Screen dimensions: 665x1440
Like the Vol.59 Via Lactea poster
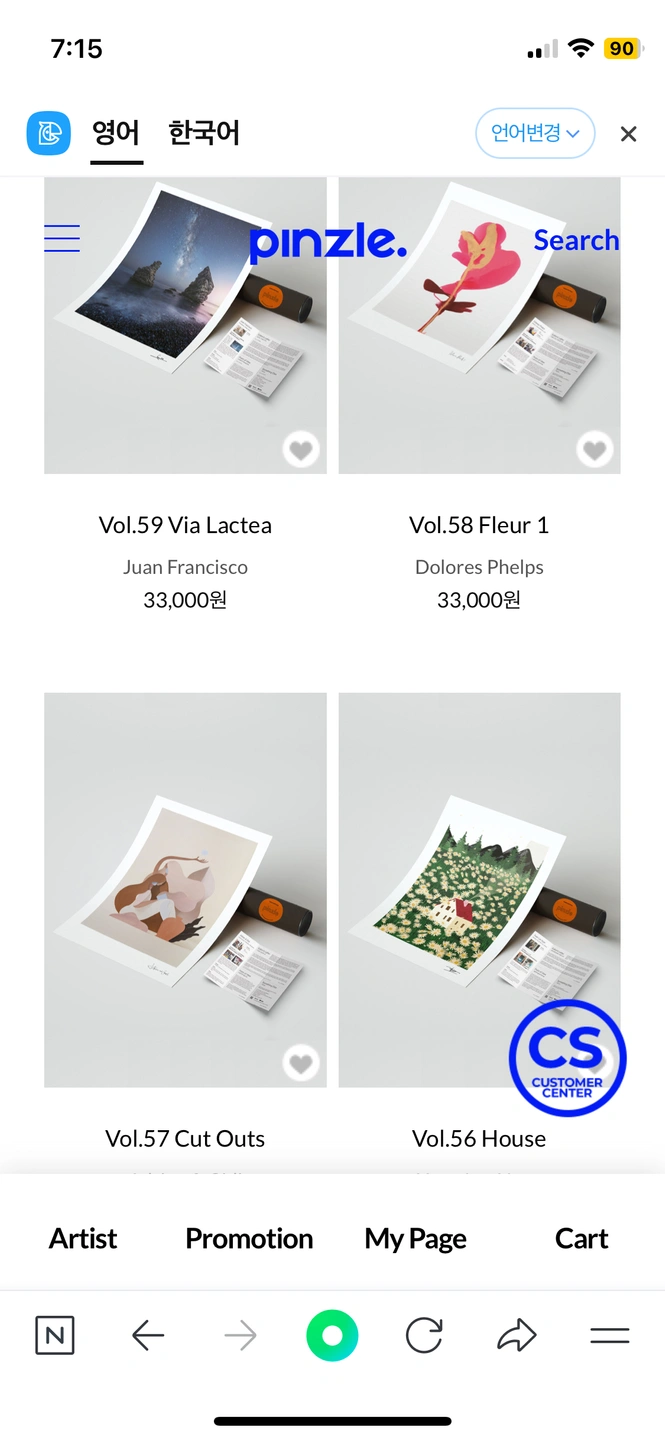pyautogui.click(x=301, y=449)
